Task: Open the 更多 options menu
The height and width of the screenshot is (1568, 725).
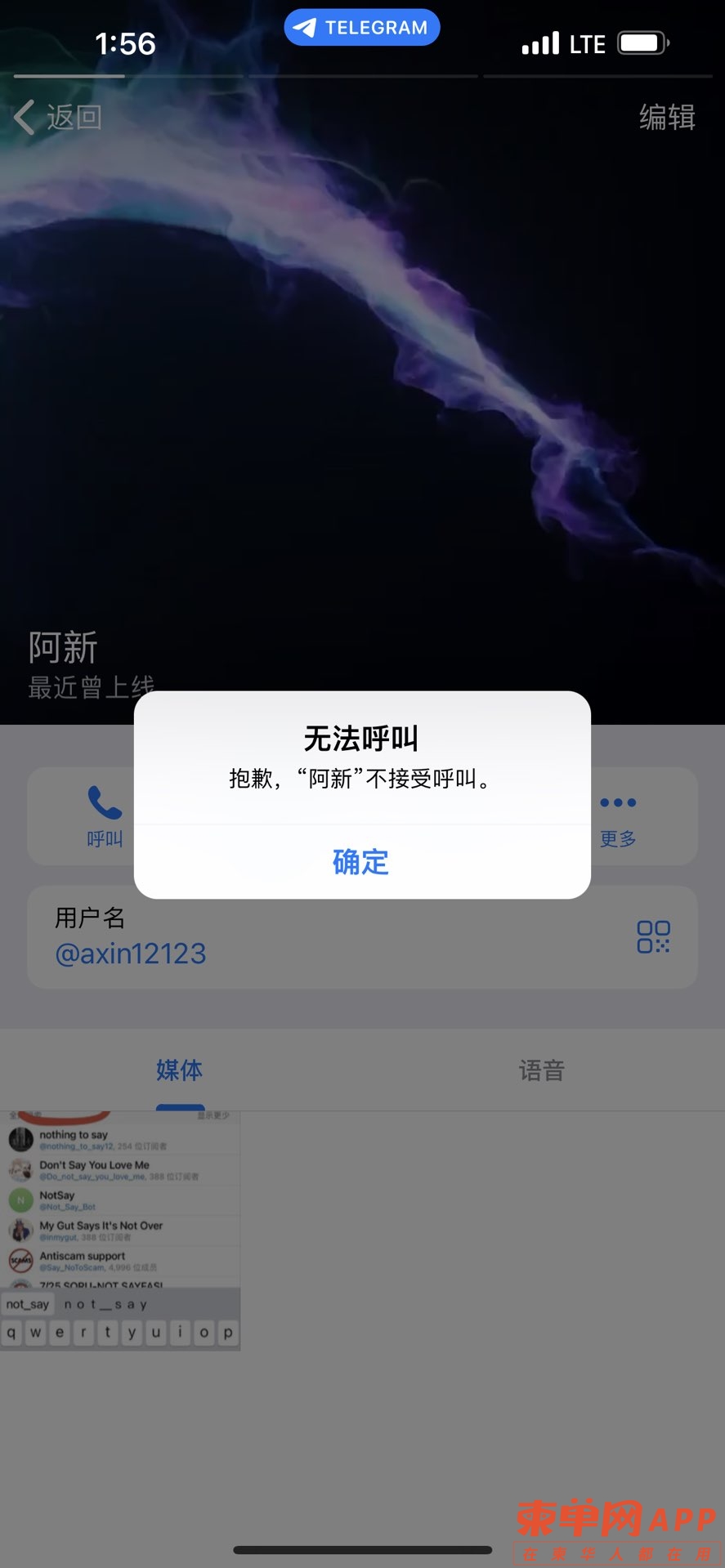Action: [x=618, y=816]
